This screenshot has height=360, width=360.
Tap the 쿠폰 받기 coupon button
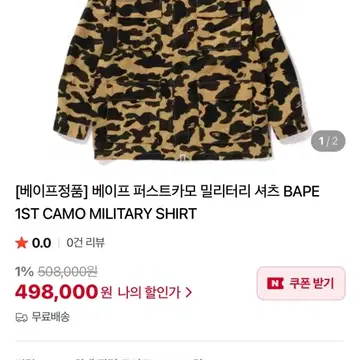click(x=301, y=283)
